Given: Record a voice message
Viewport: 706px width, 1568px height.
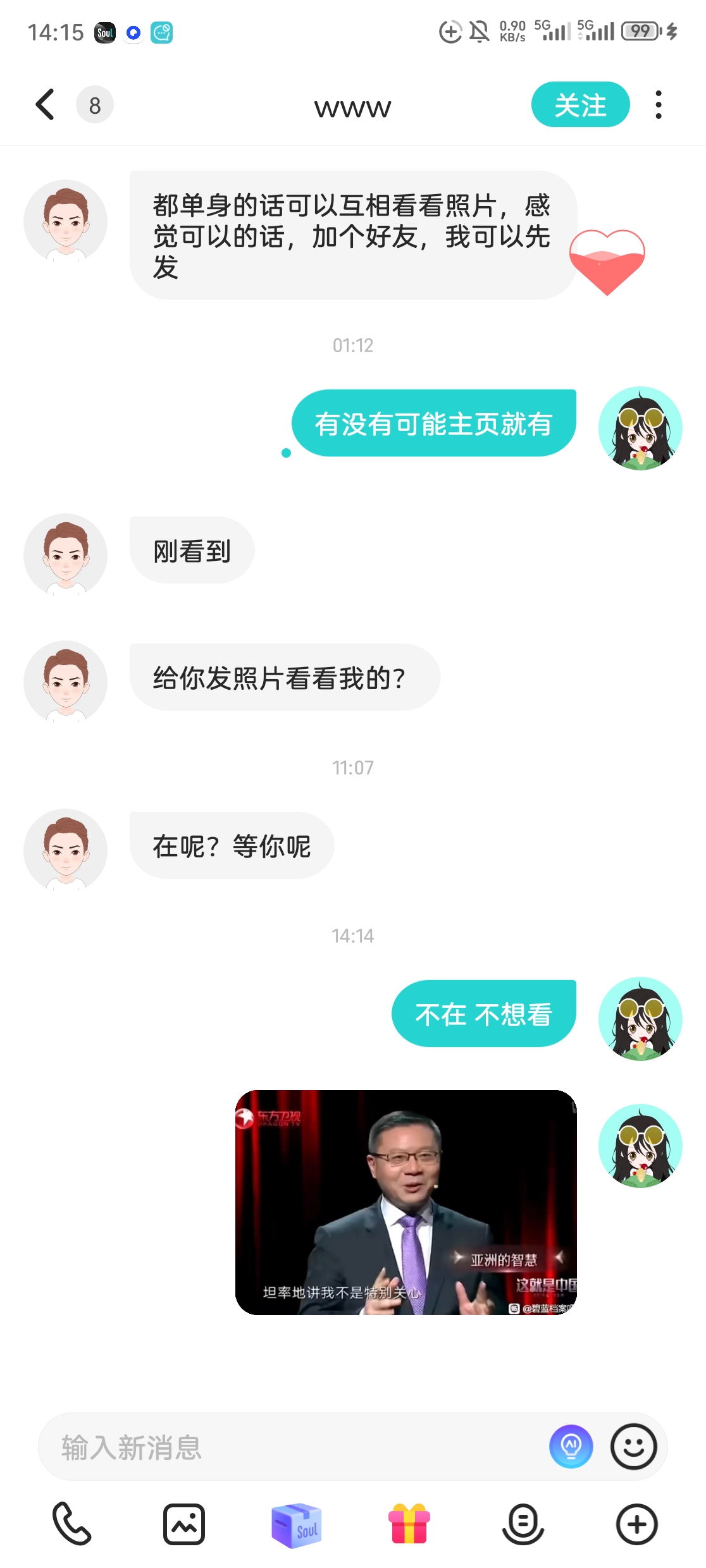Looking at the screenshot, I should click(x=523, y=1524).
